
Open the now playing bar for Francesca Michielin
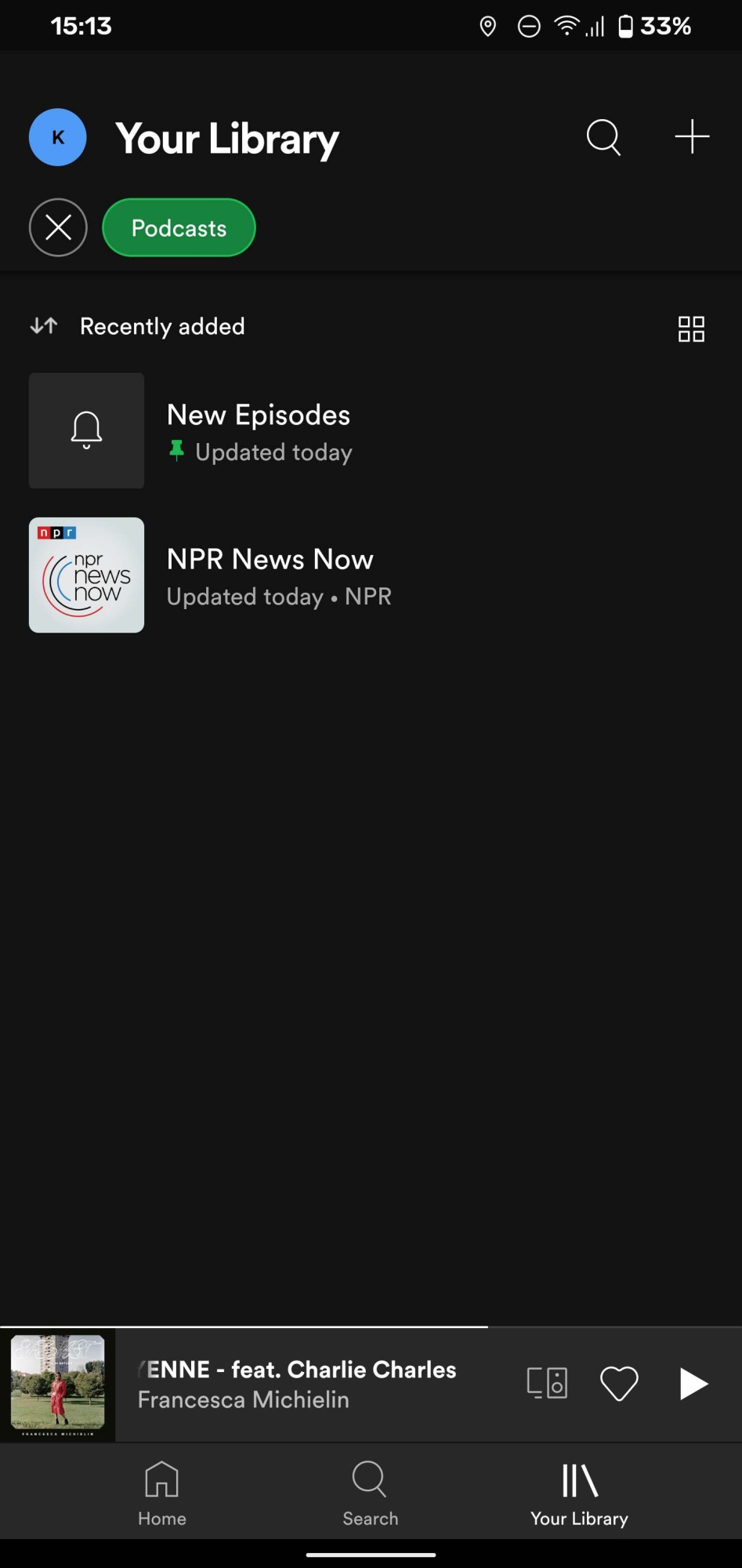[298, 1384]
